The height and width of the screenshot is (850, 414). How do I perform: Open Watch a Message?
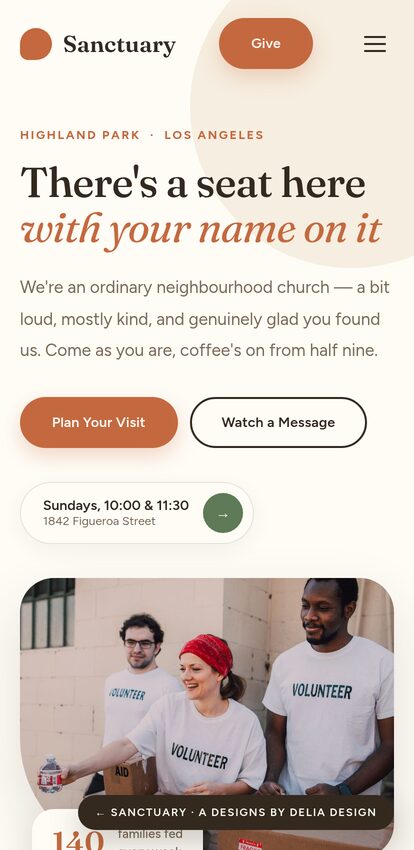tap(278, 422)
